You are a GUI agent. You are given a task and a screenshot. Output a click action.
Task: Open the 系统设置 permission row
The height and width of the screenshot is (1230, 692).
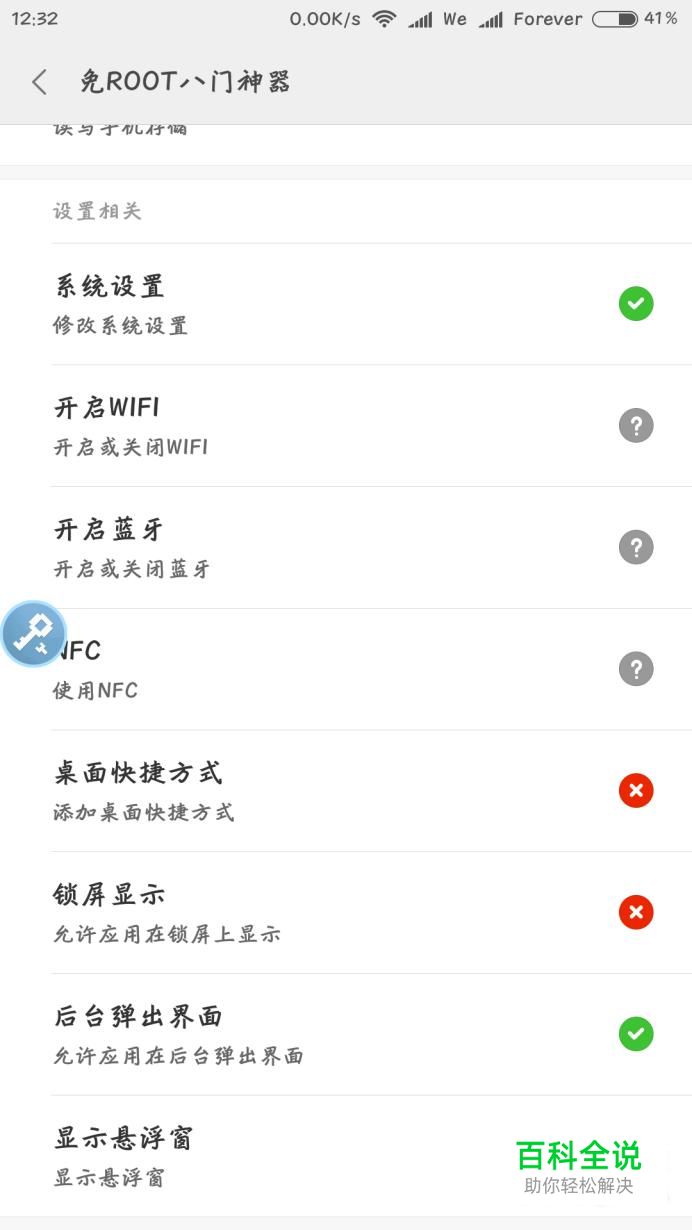[346, 304]
